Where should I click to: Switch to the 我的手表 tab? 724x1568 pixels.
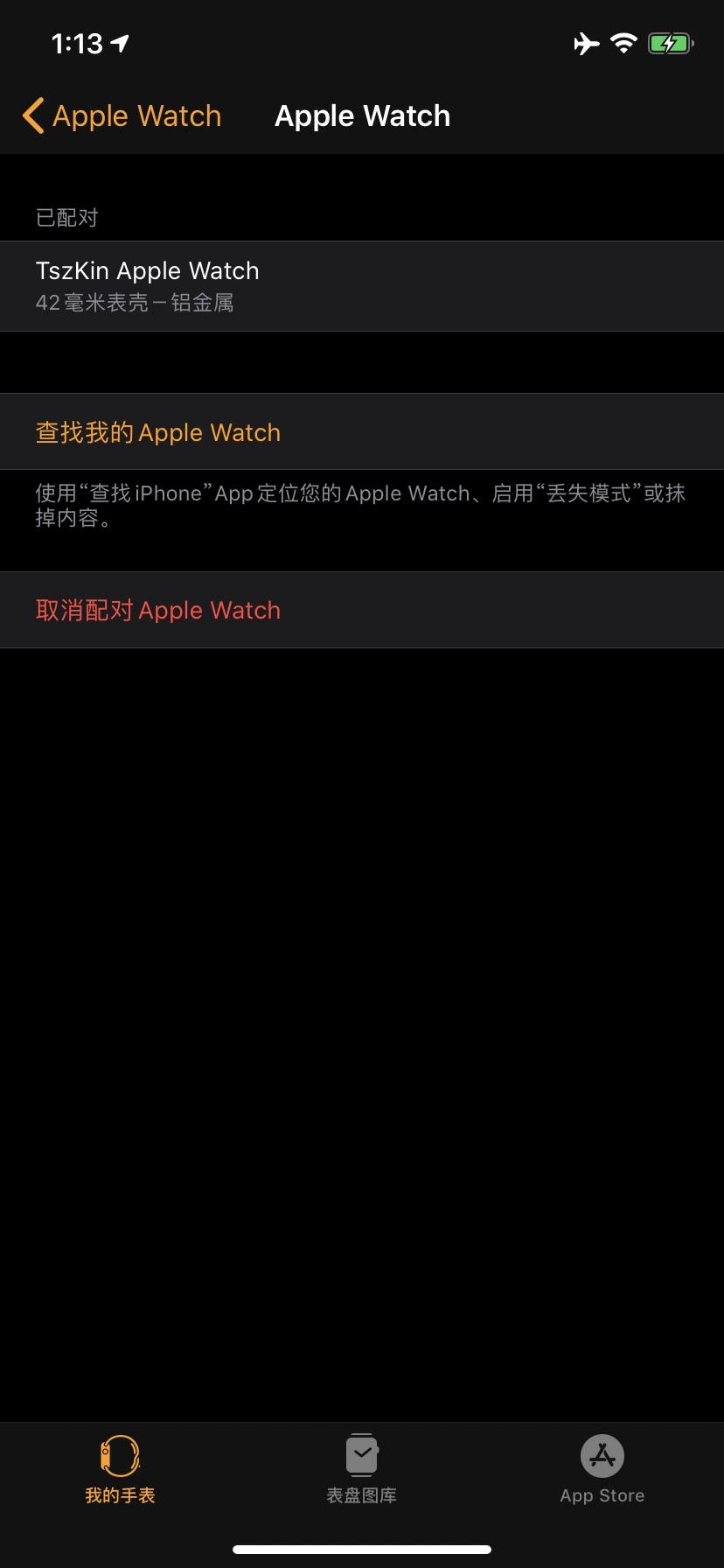[120, 1470]
